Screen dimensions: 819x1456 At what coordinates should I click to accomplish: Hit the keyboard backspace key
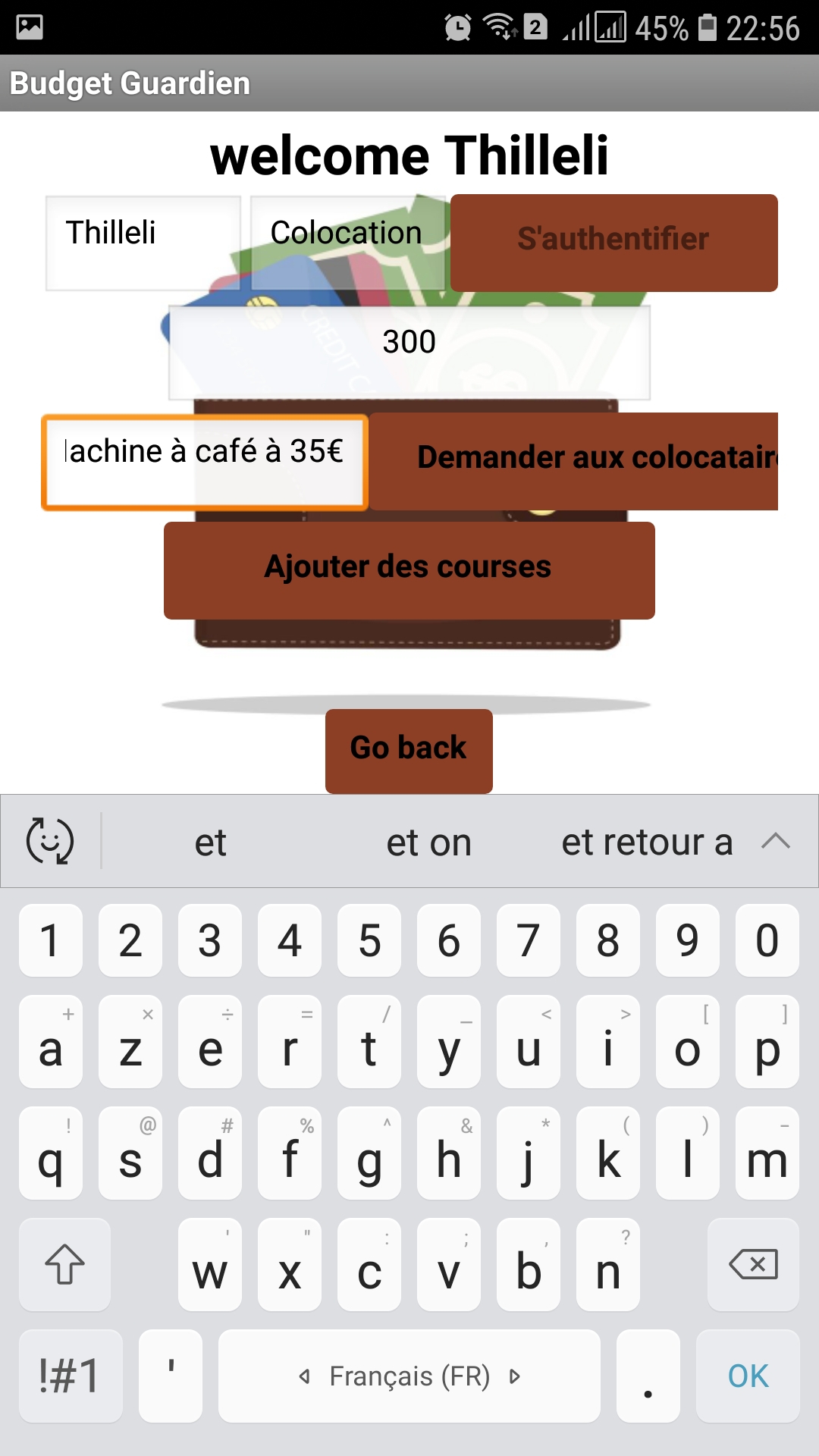point(752,1264)
